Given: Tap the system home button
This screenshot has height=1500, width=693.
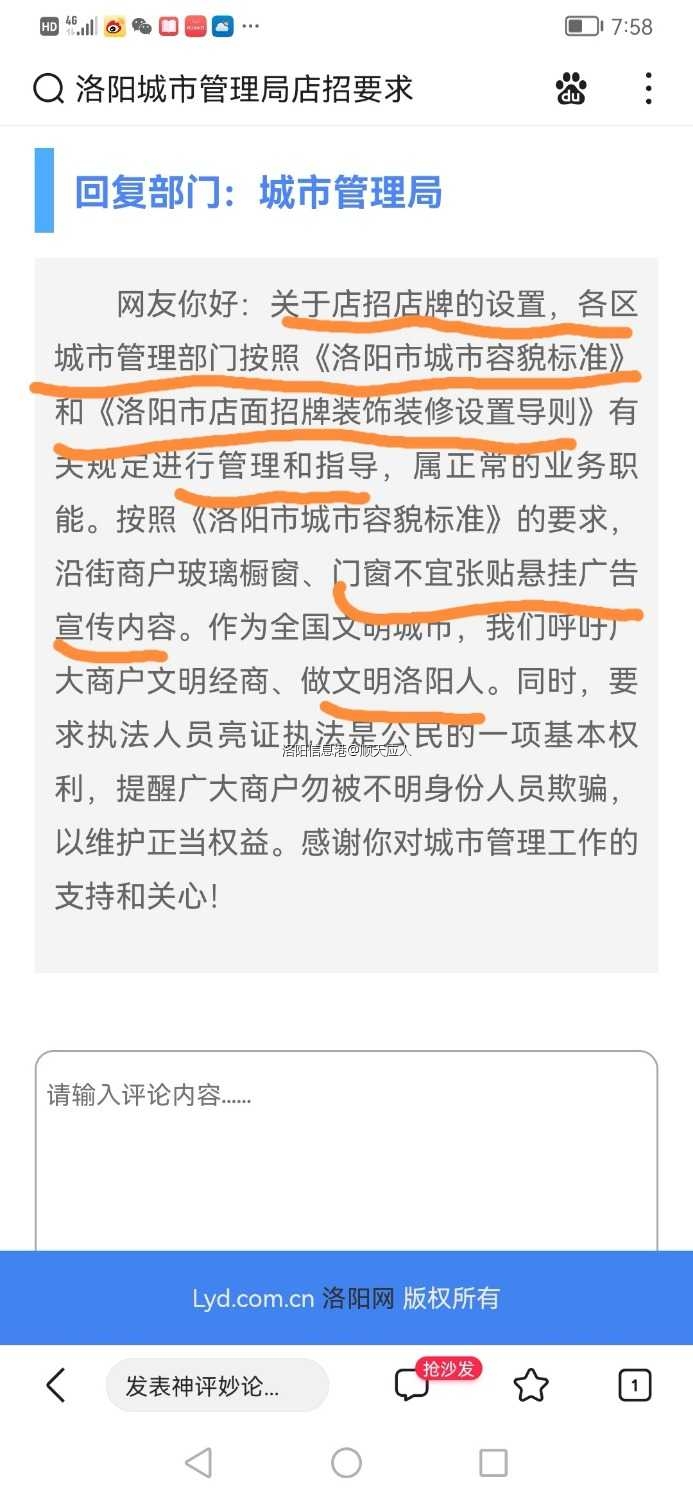Looking at the screenshot, I should 346,1463.
